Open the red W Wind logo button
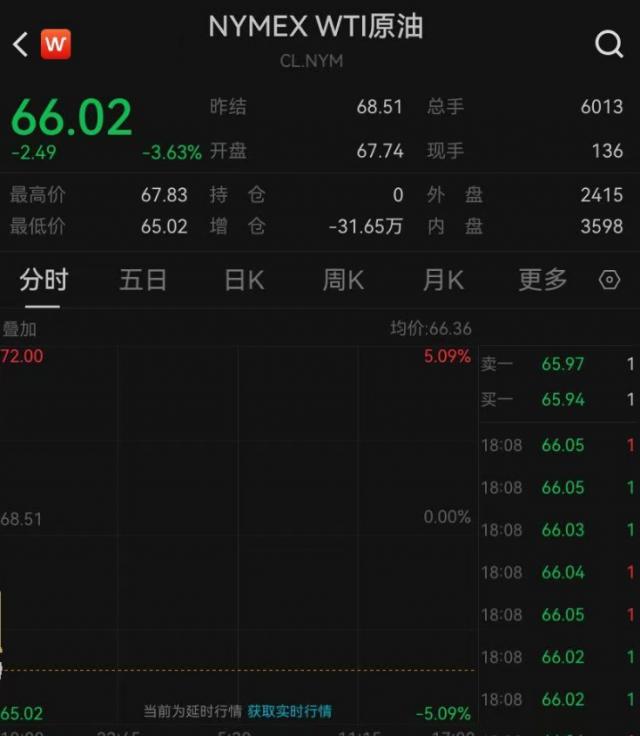Screen dimensions: 640x736 point(56,44)
